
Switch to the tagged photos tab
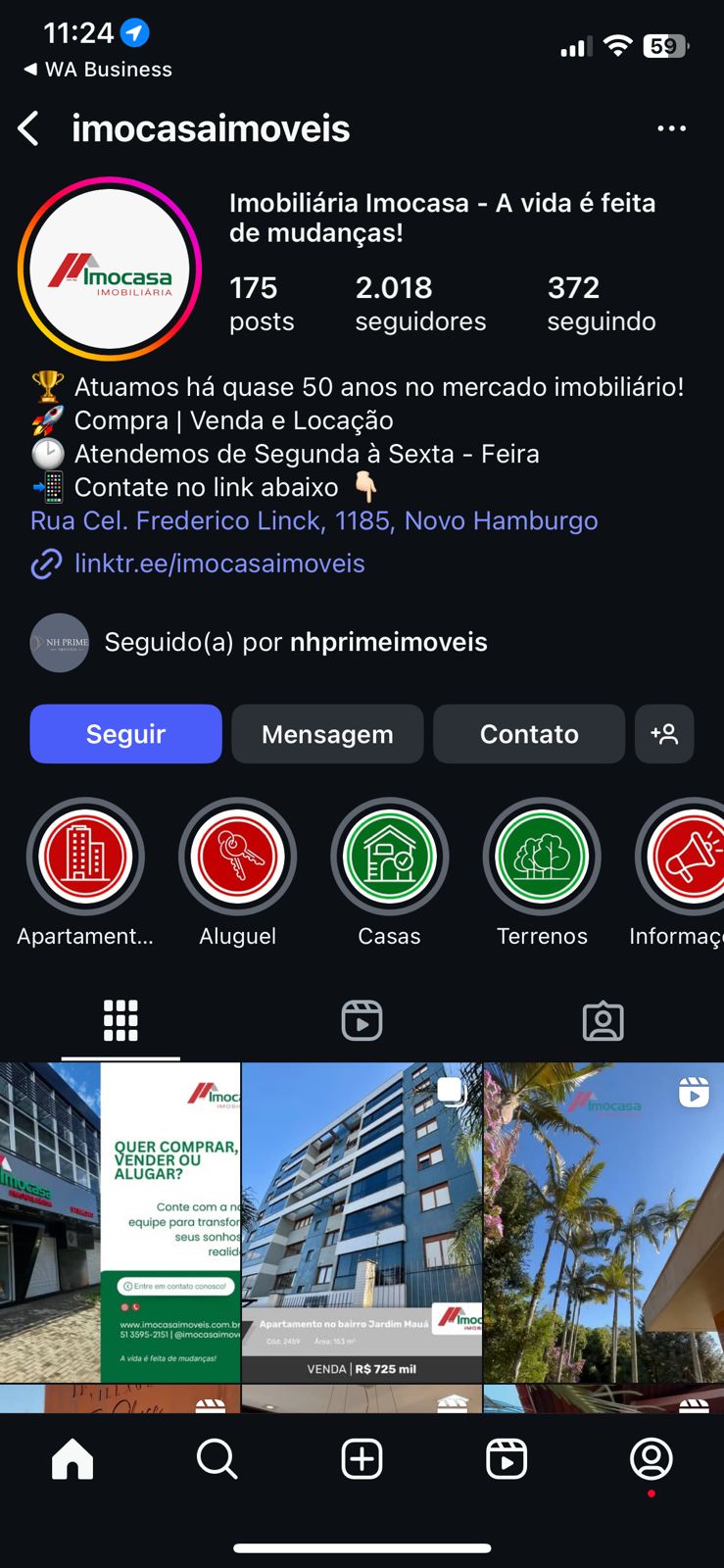point(603,1019)
